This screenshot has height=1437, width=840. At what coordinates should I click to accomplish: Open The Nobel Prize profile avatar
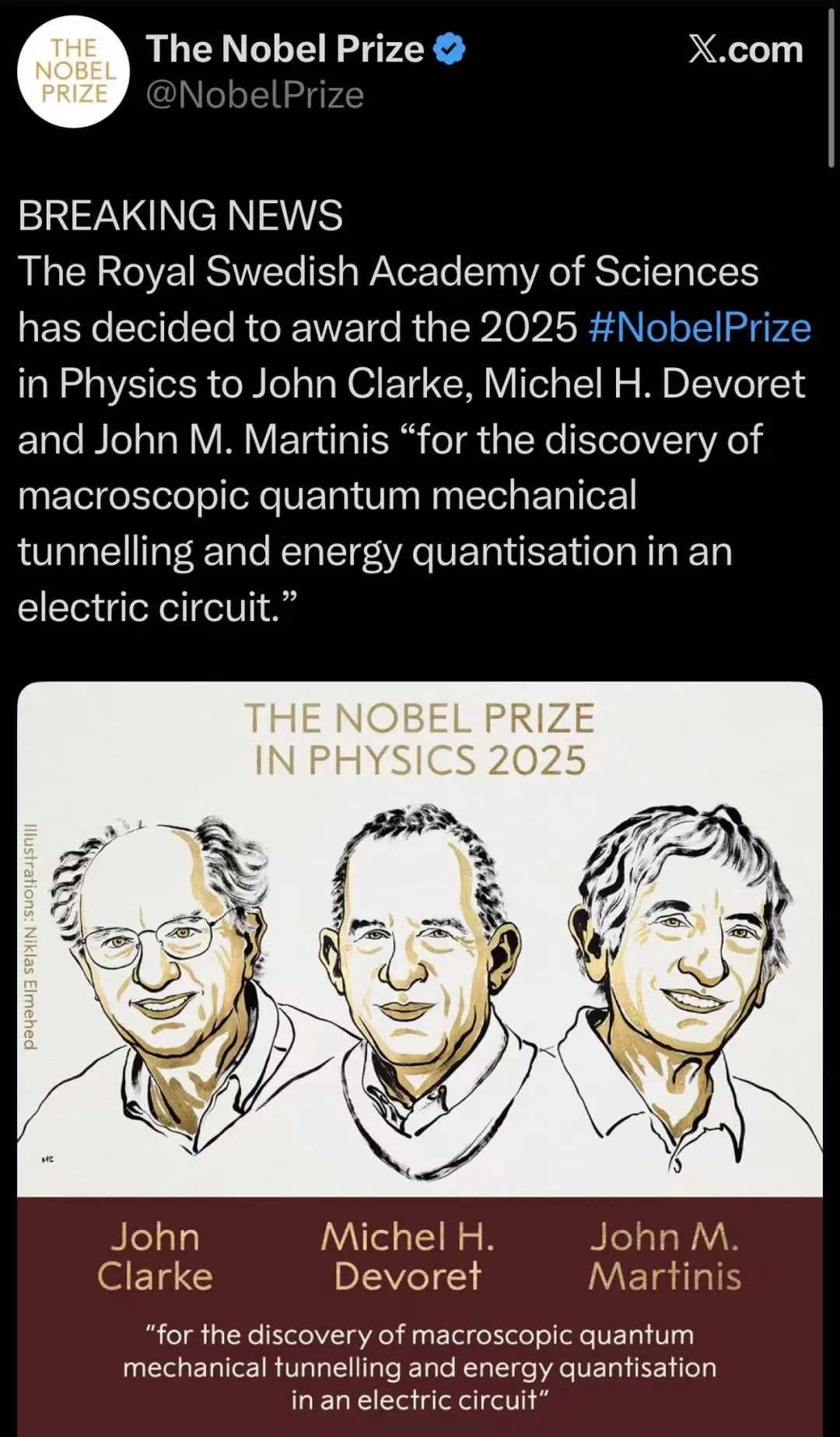pos(73,72)
